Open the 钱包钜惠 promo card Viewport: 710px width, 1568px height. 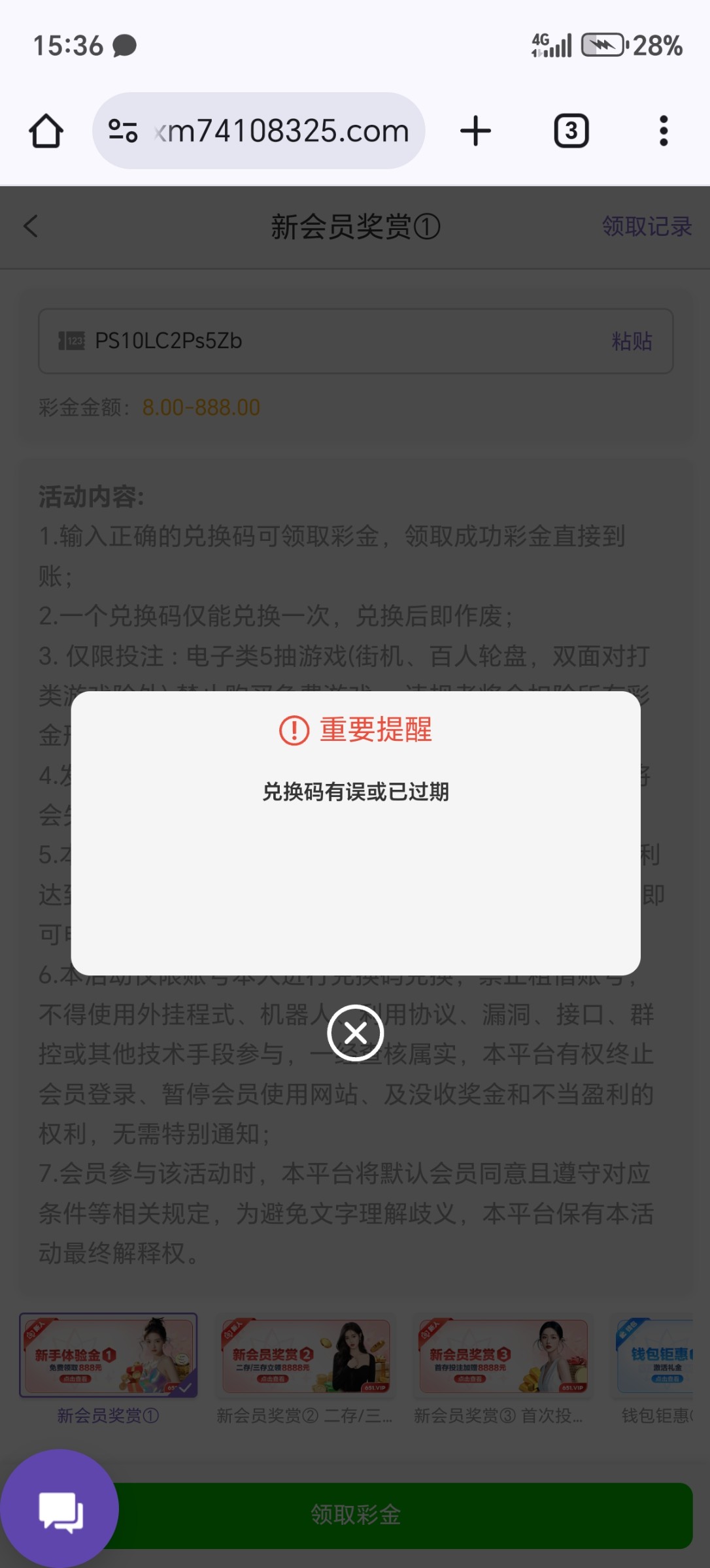[656, 1356]
